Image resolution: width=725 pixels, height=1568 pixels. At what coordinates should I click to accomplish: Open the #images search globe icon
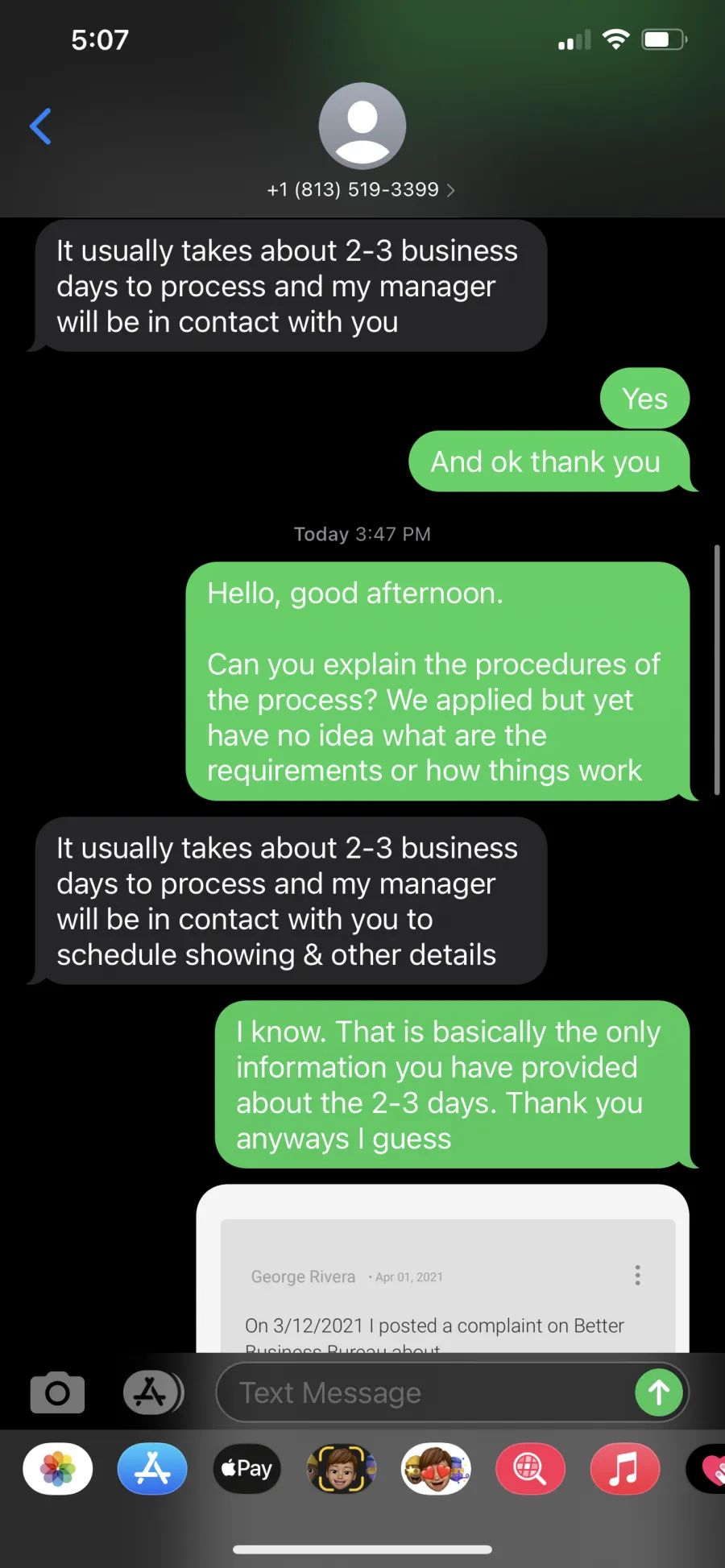coord(530,1468)
